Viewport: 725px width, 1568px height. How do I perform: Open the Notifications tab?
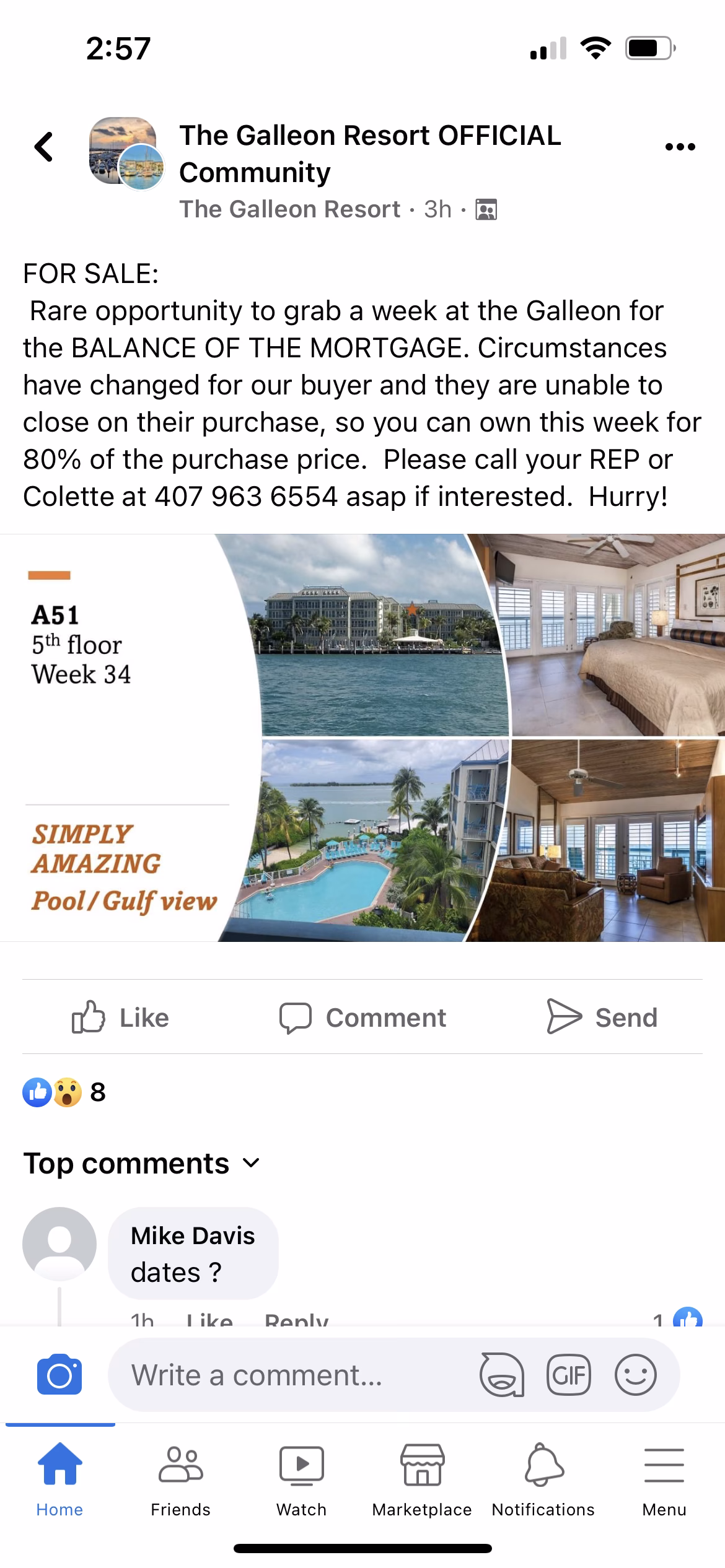tap(543, 1481)
